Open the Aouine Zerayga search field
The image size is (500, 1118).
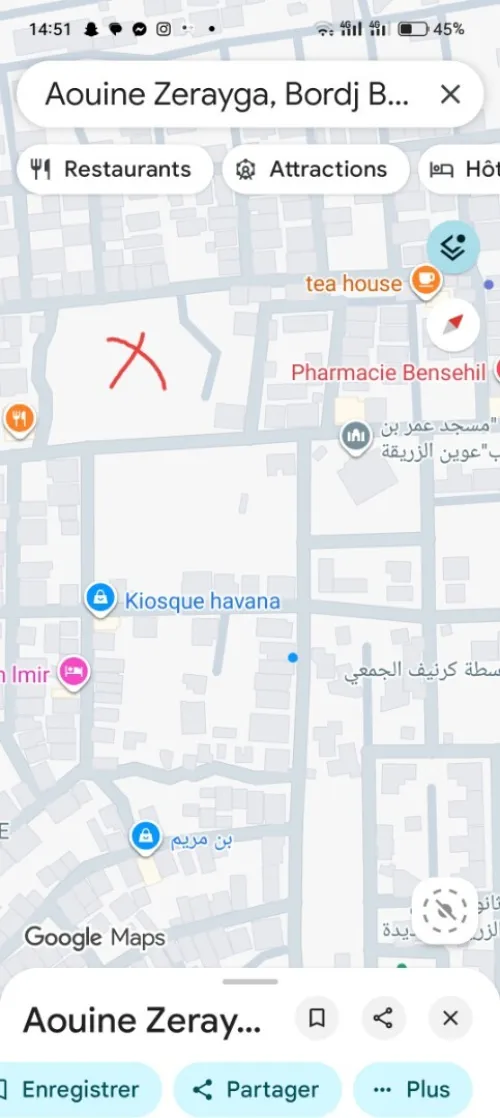point(227,94)
